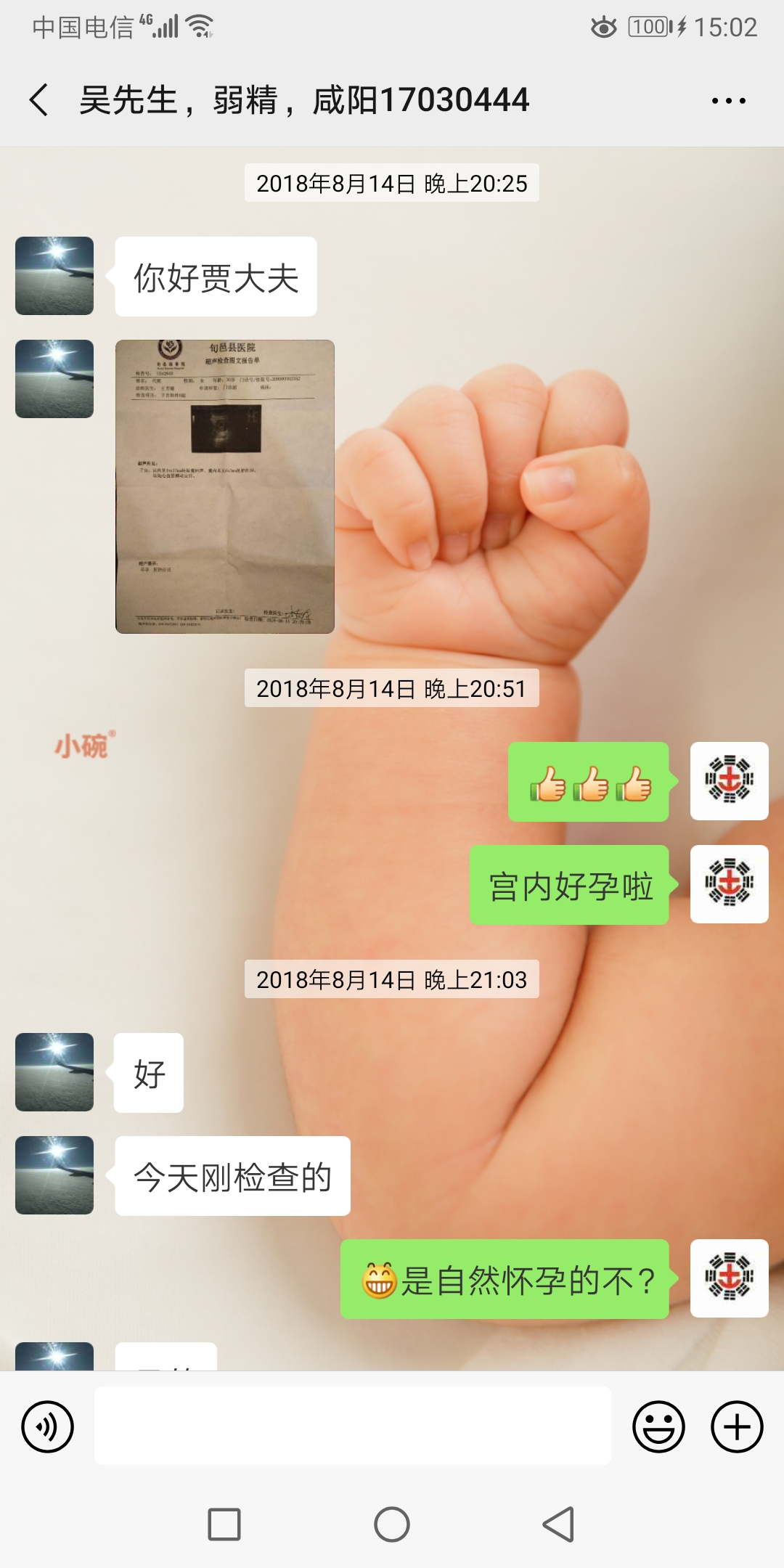Open the emoji picker
The height and width of the screenshot is (1568, 784).
(658, 1426)
